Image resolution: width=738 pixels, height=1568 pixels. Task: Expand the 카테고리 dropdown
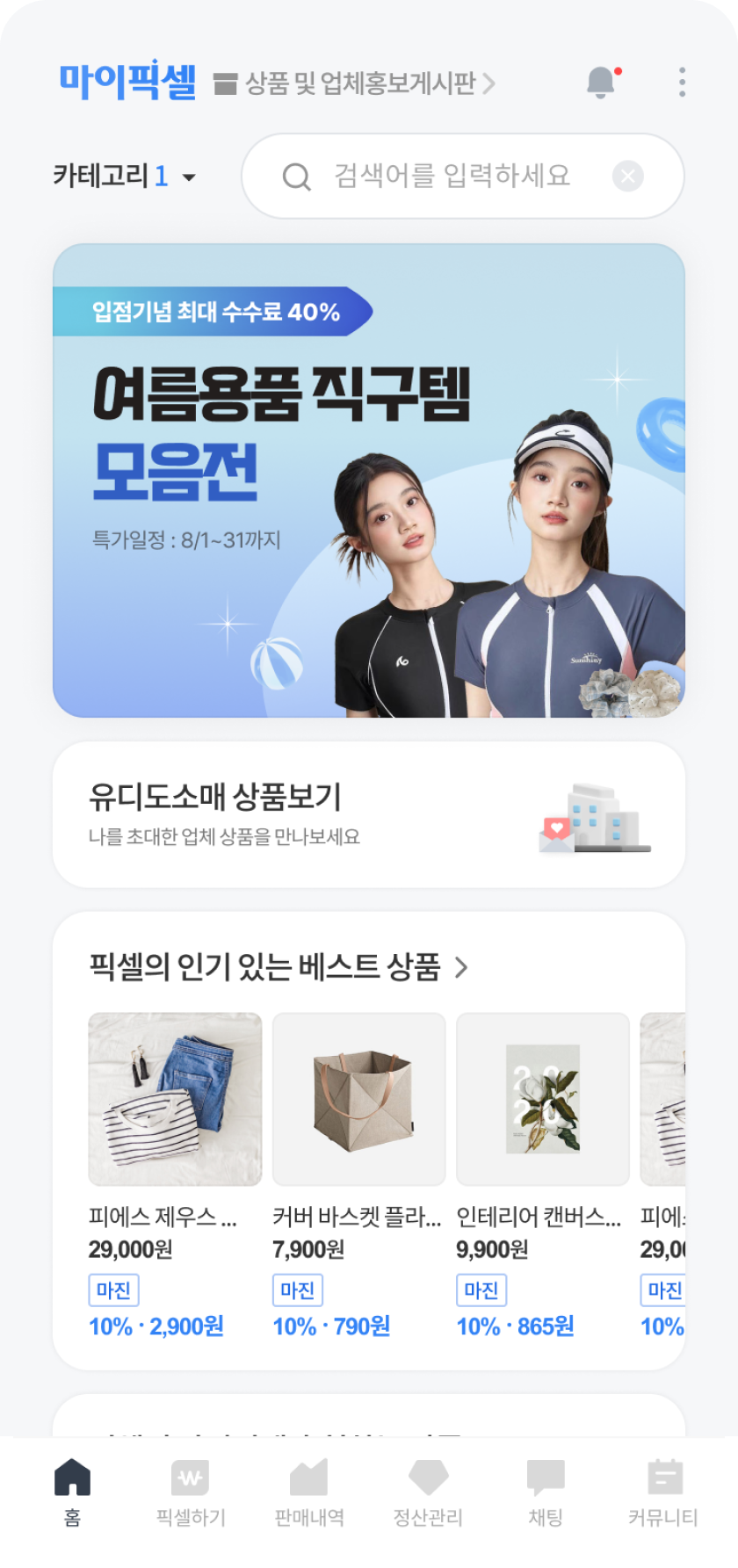click(125, 177)
